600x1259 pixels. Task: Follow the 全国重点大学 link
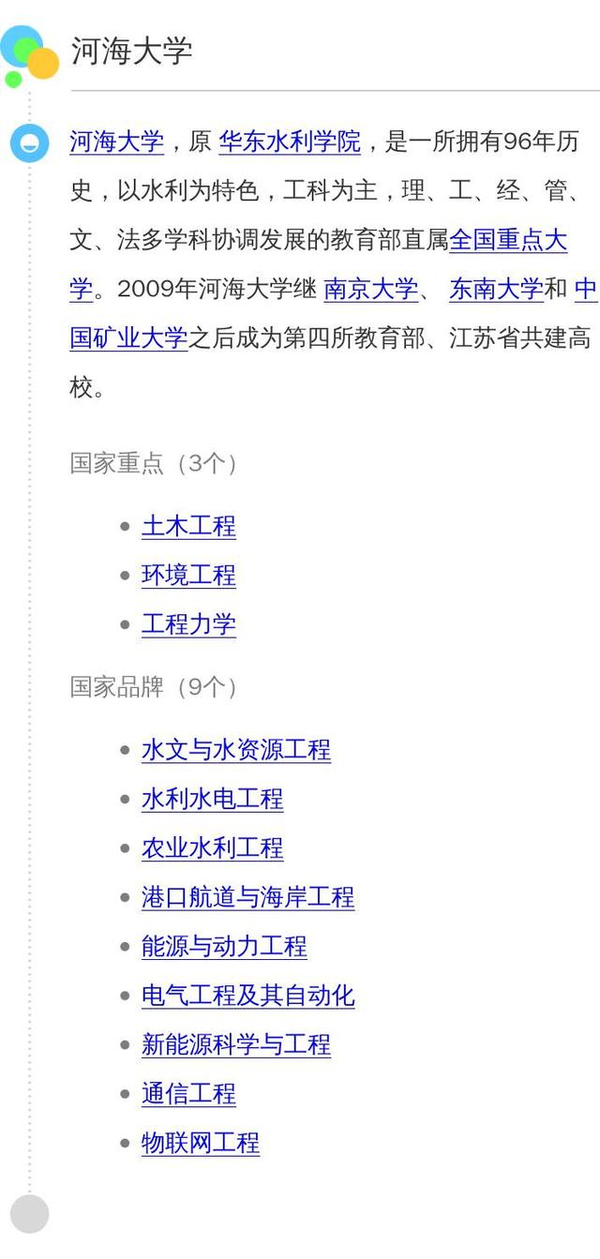(508, 240)
